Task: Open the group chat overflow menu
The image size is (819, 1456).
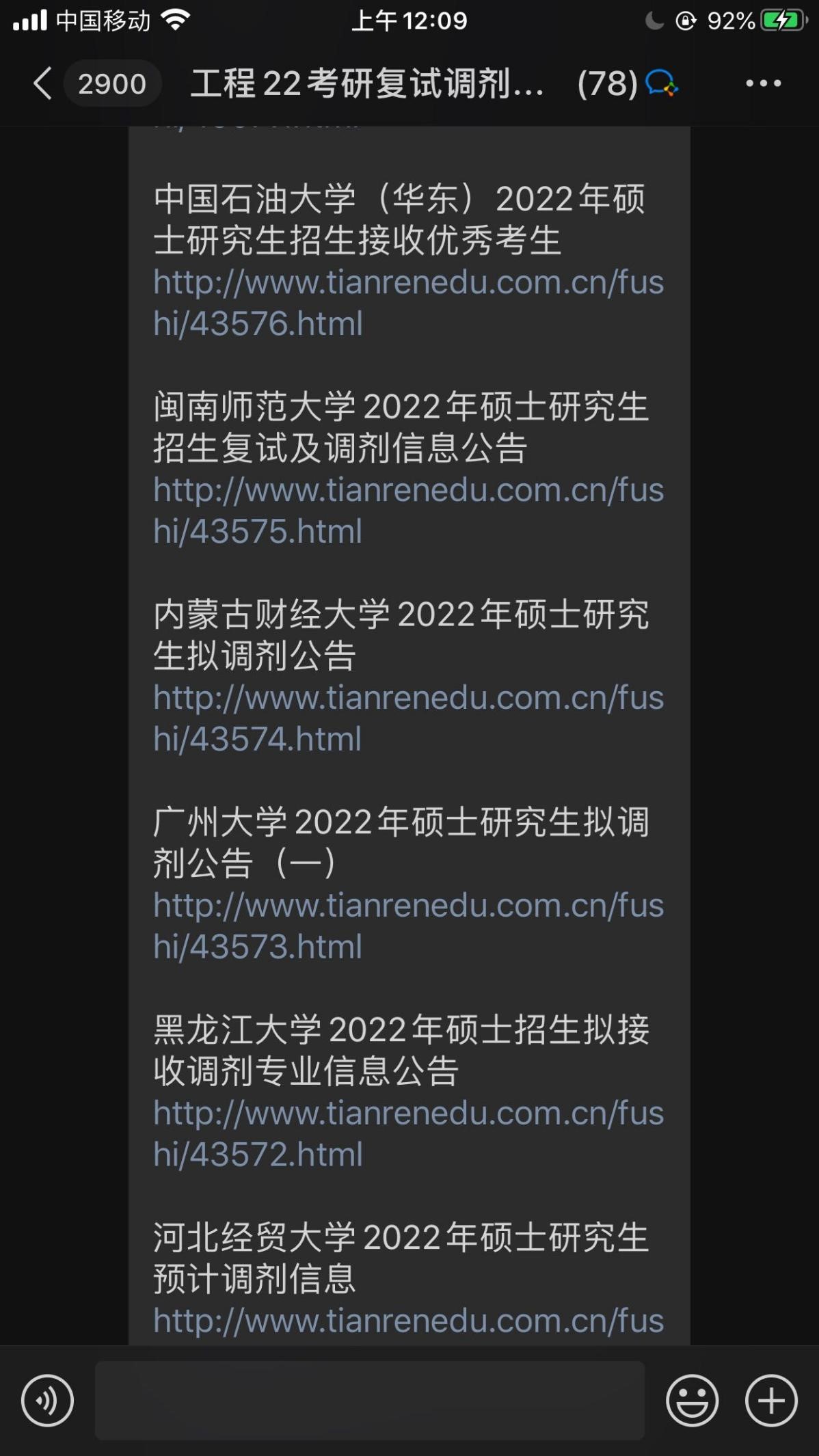Action: point(763,84)
